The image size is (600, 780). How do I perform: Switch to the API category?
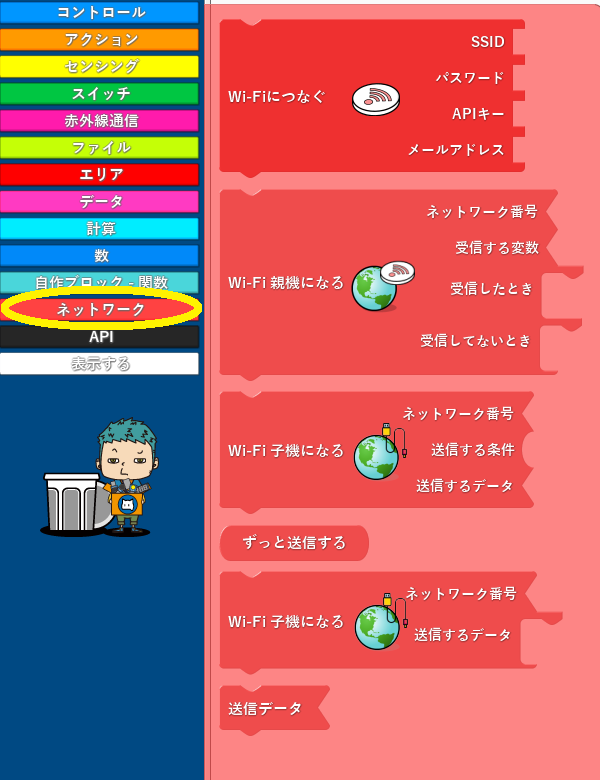click(x=100, y=337)
